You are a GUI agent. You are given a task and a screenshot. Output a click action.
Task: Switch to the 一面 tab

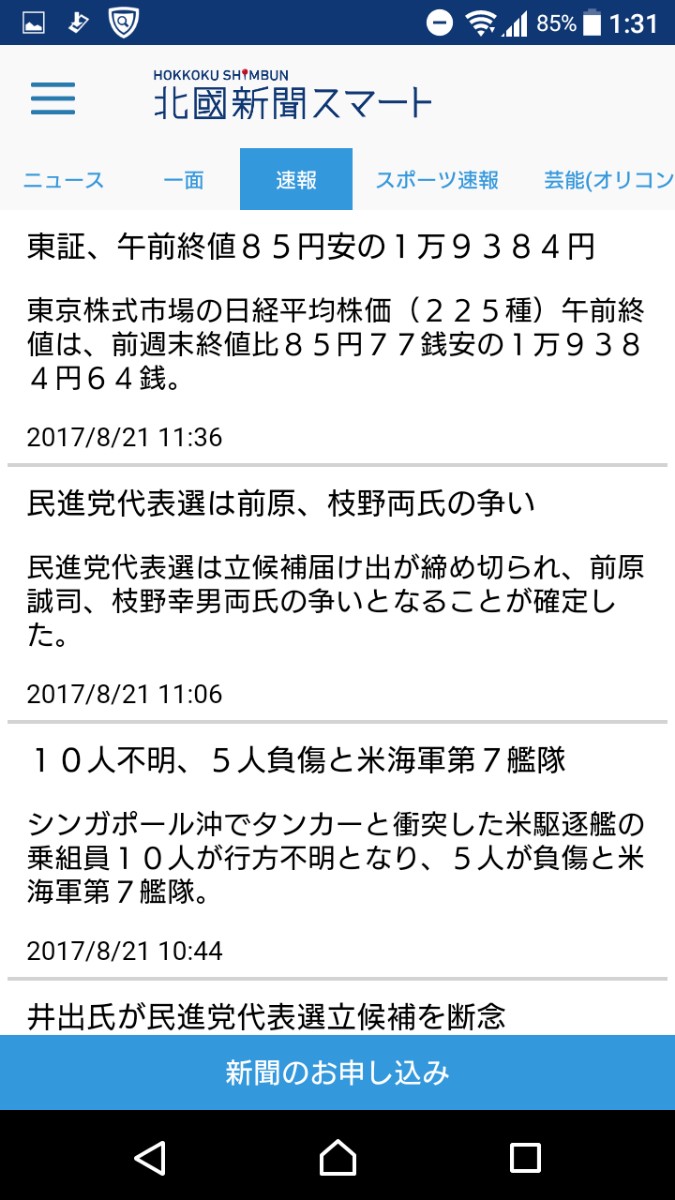click(x=183, y=180)
